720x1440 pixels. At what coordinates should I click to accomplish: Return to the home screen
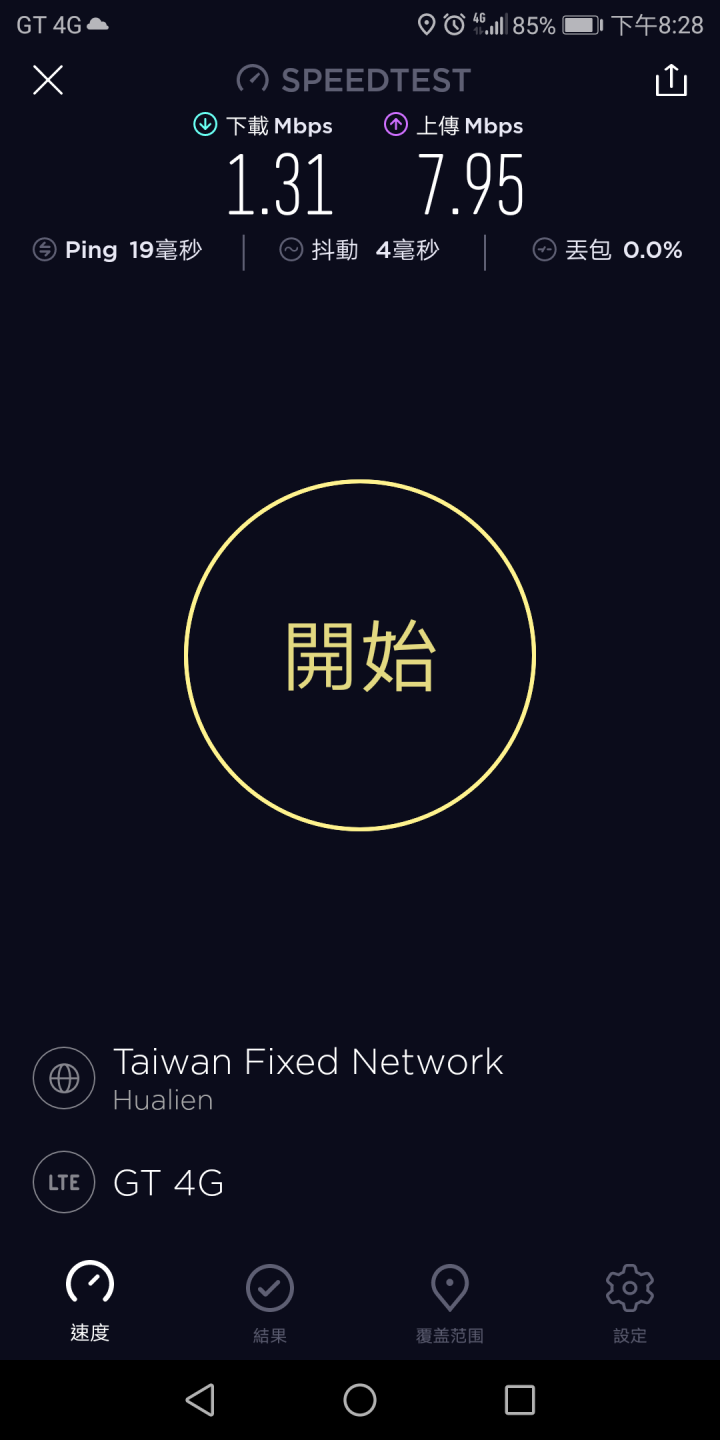[360, 1400]
